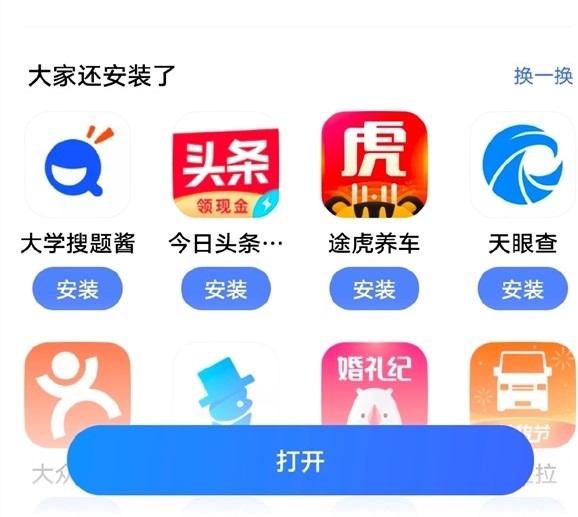Install 天眼查
This screenshot has height=517, width=578.
point(523,289)
